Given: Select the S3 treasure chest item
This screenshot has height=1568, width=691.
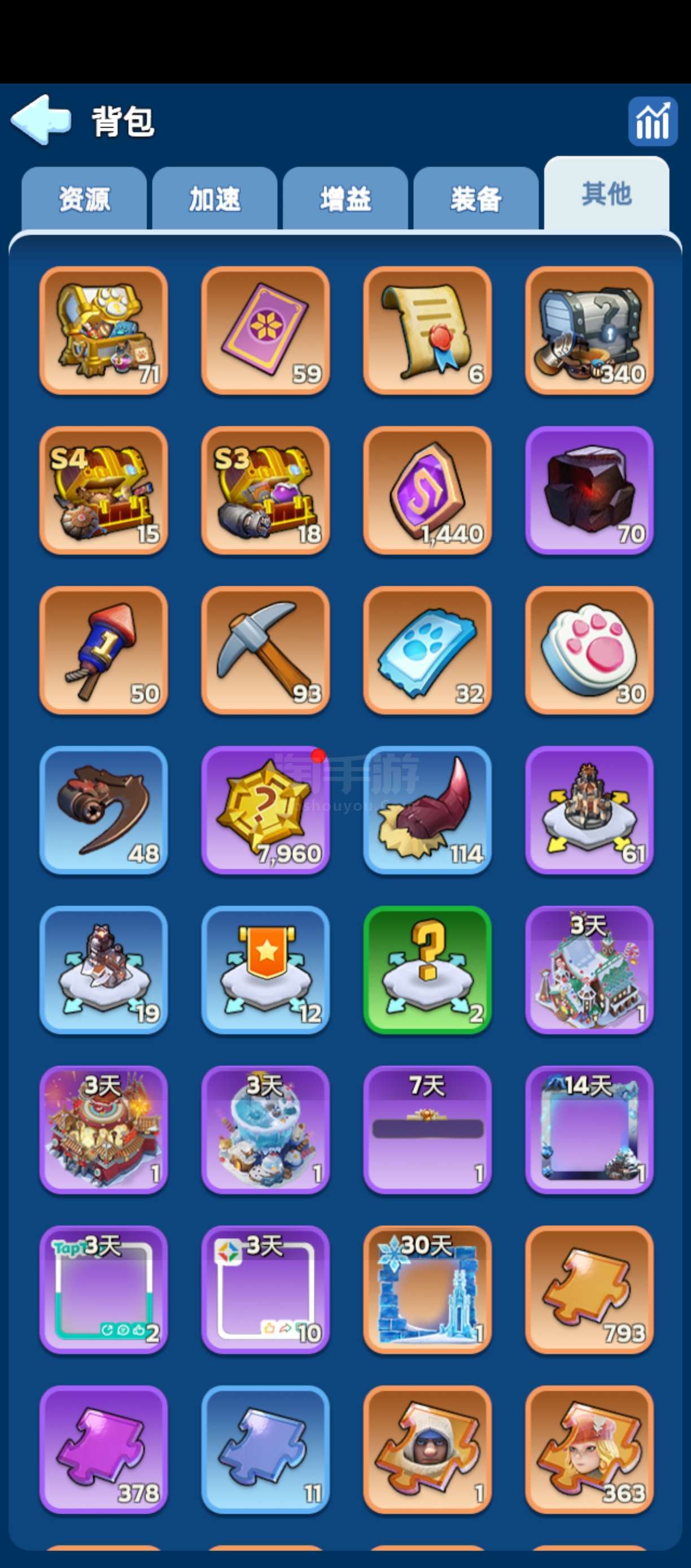Looking at the screenshot, I should click(x=265, y=491).
